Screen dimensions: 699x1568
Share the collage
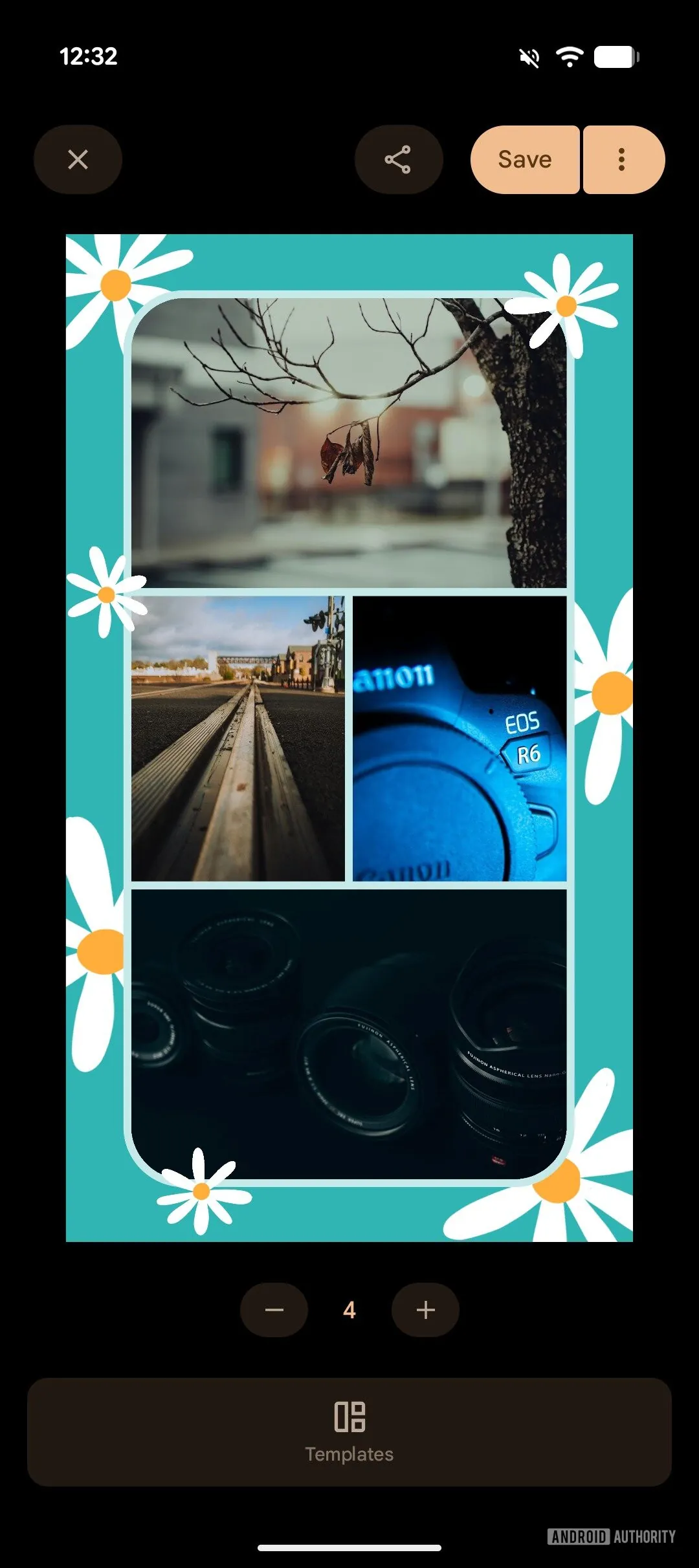pyautogui.click(x=398, y=159)
